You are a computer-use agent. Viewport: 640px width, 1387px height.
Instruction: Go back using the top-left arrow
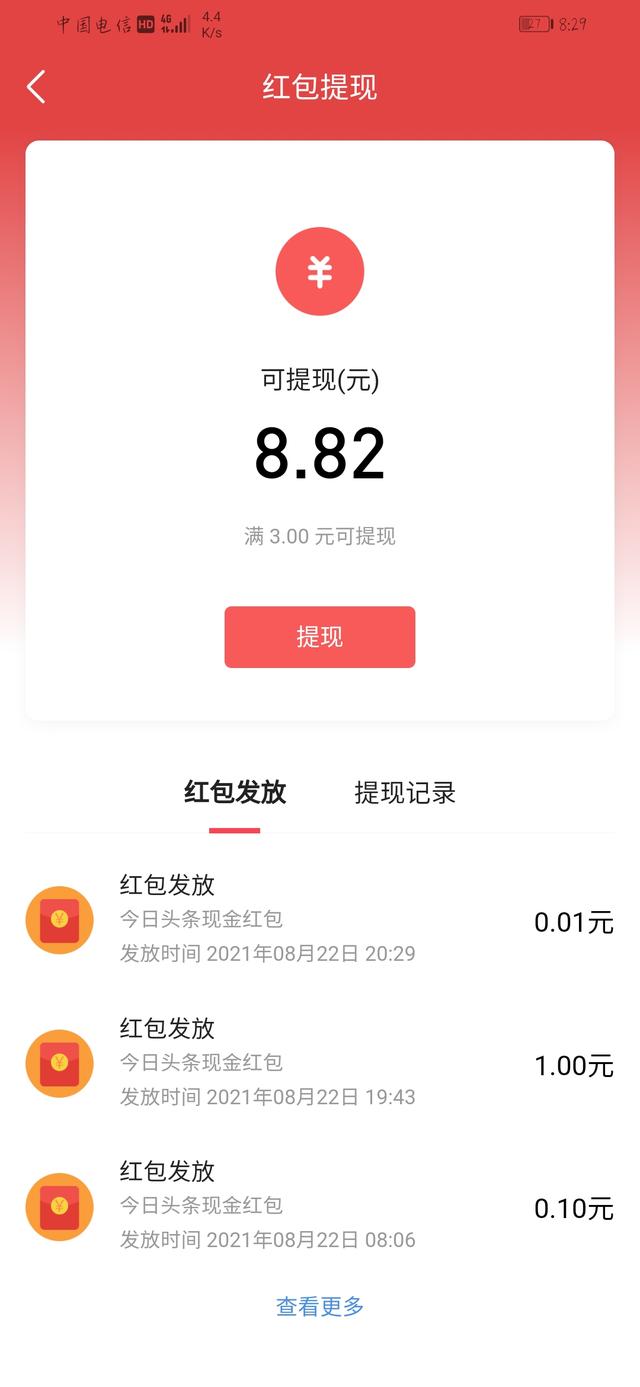point(36,87)
